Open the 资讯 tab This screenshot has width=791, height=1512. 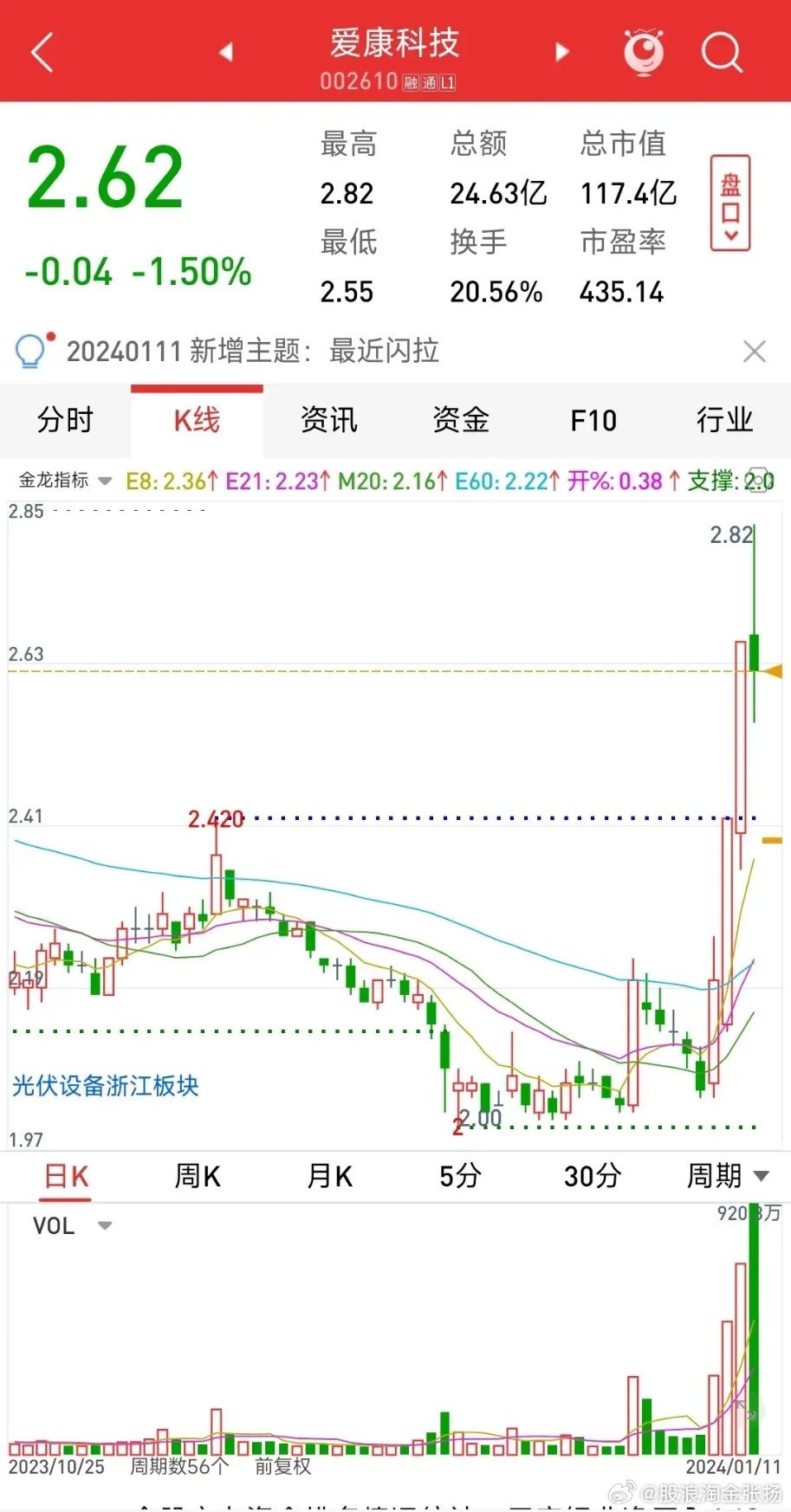tap(328, 421)
